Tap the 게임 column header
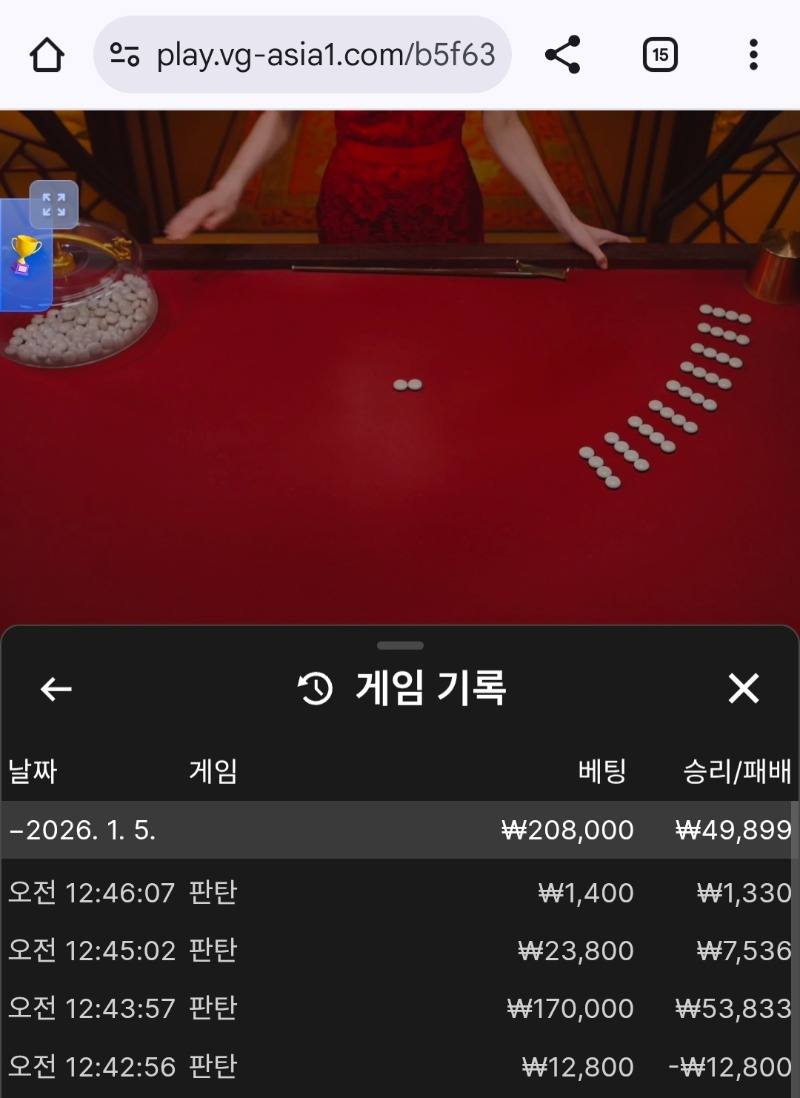The height and width of the screenshot is (1098, 800). pyautogui.click(x=211, y=771)
